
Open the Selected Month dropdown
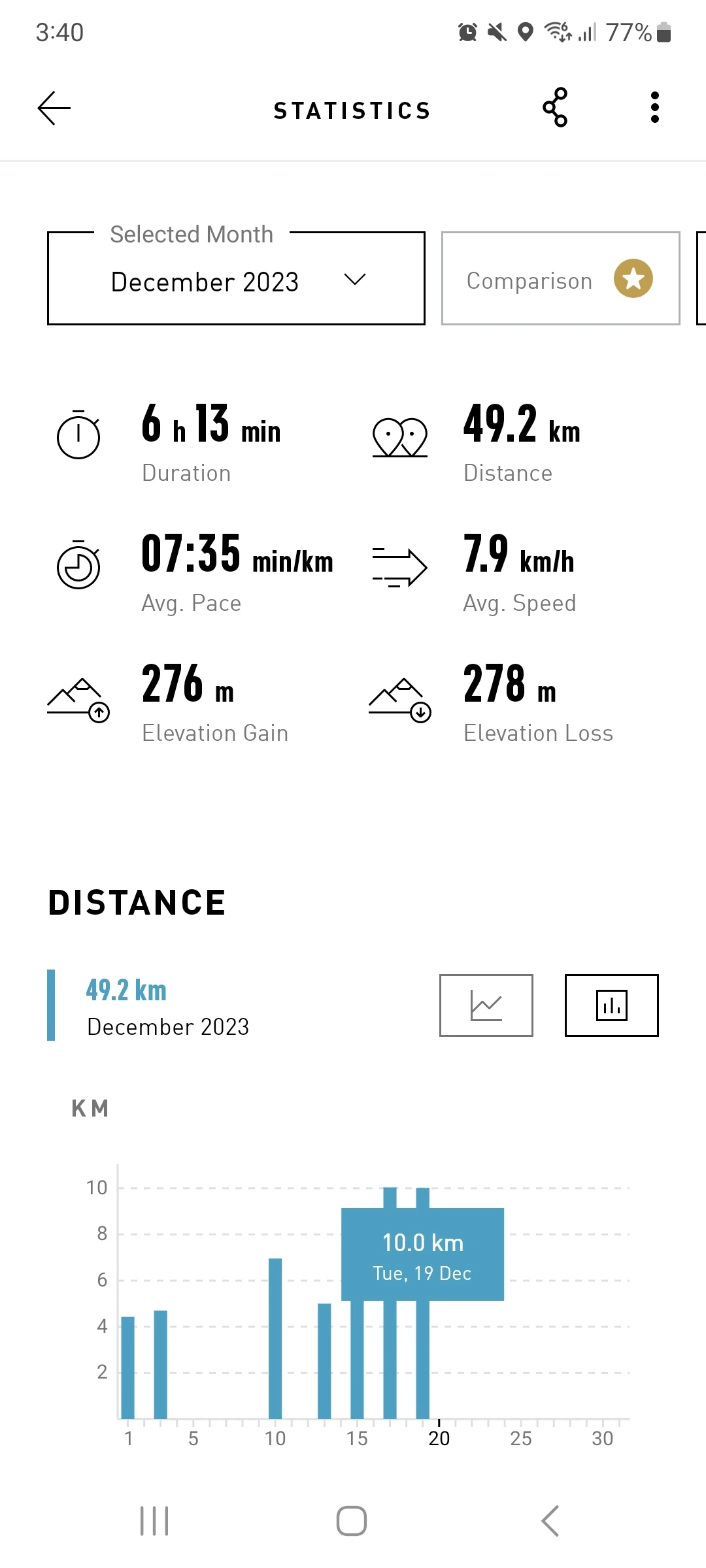tap(235, 280)
